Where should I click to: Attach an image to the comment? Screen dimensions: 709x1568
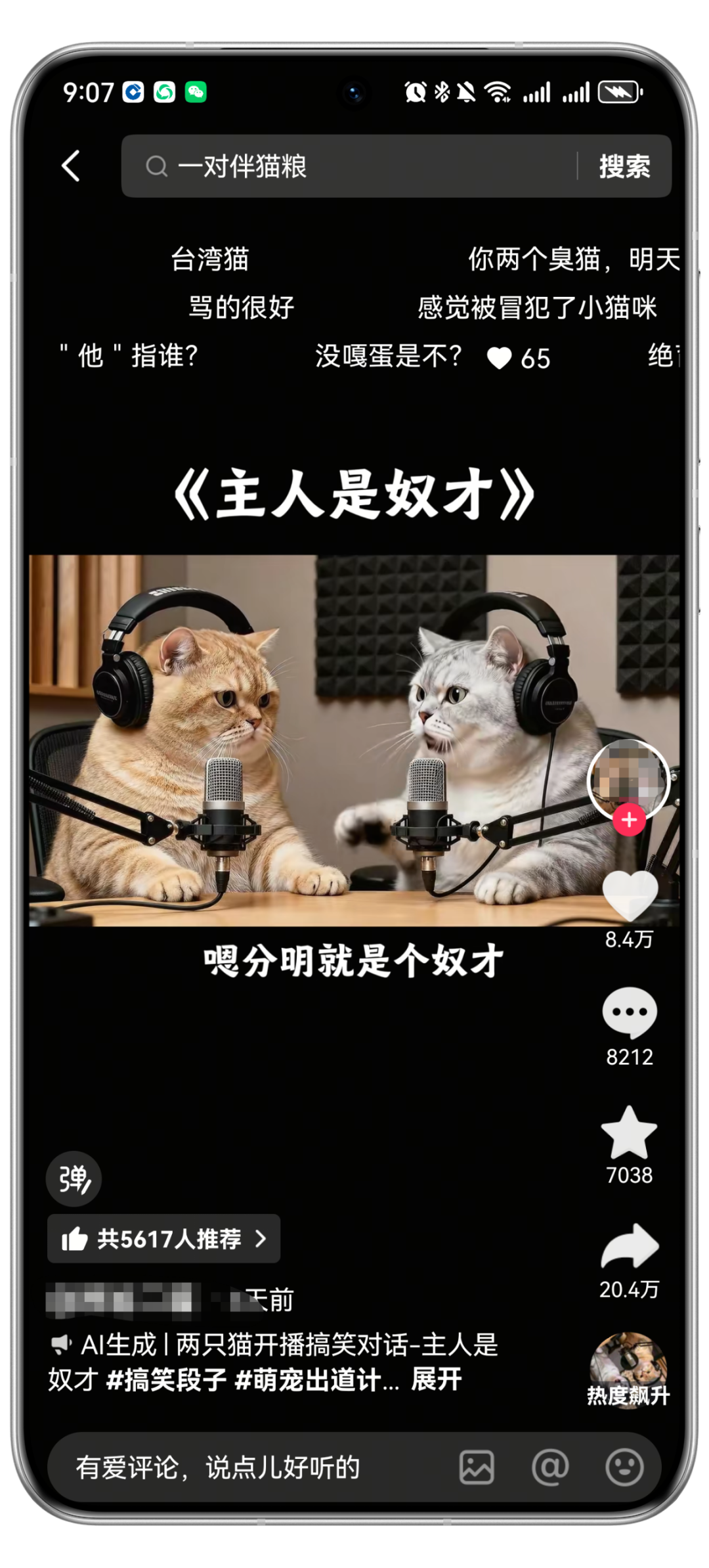click(x=477, y=1467)
